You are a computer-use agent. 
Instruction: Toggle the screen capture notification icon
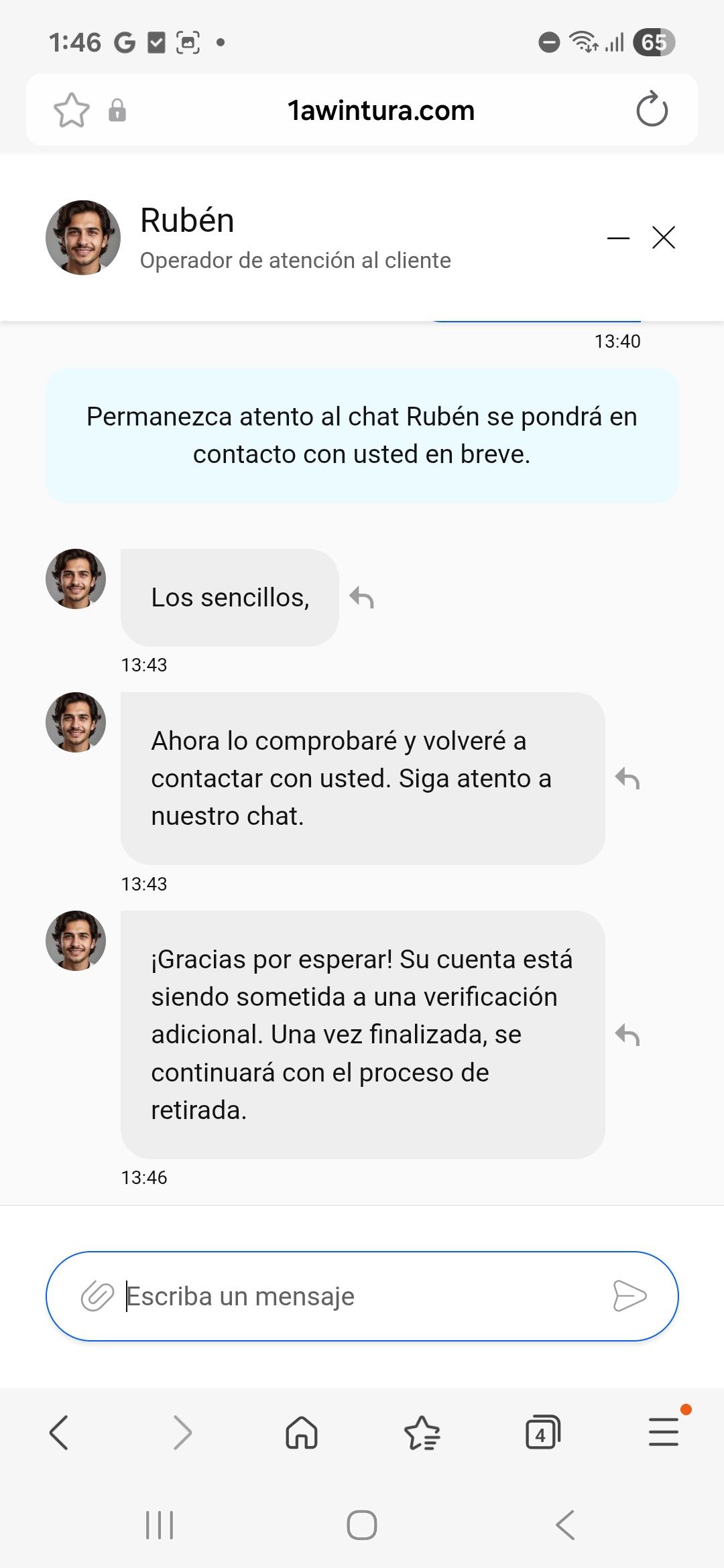[188, 42]
